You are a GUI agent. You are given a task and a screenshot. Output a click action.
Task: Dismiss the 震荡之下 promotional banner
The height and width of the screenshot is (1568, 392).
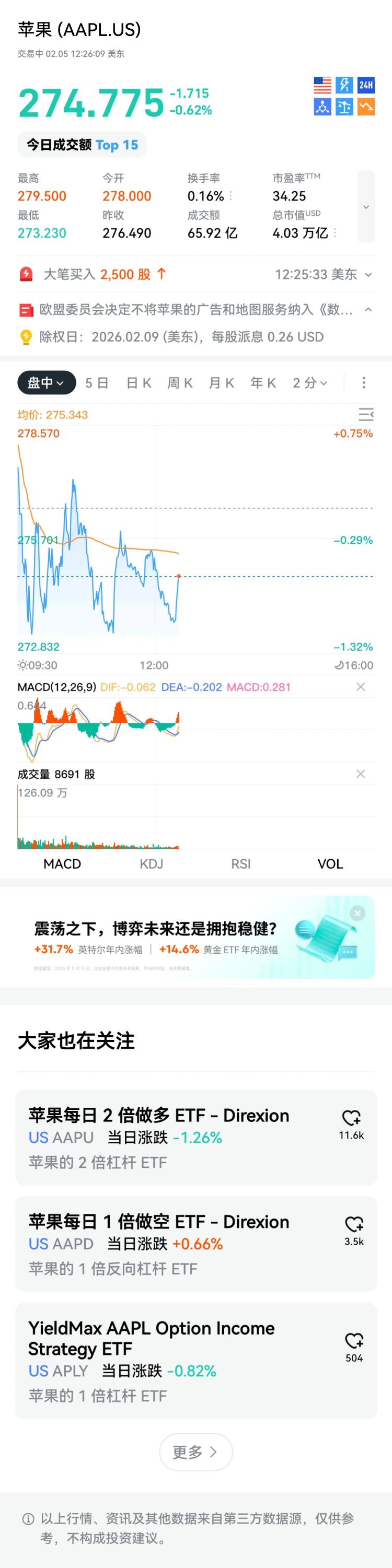(x=358, y=913)
